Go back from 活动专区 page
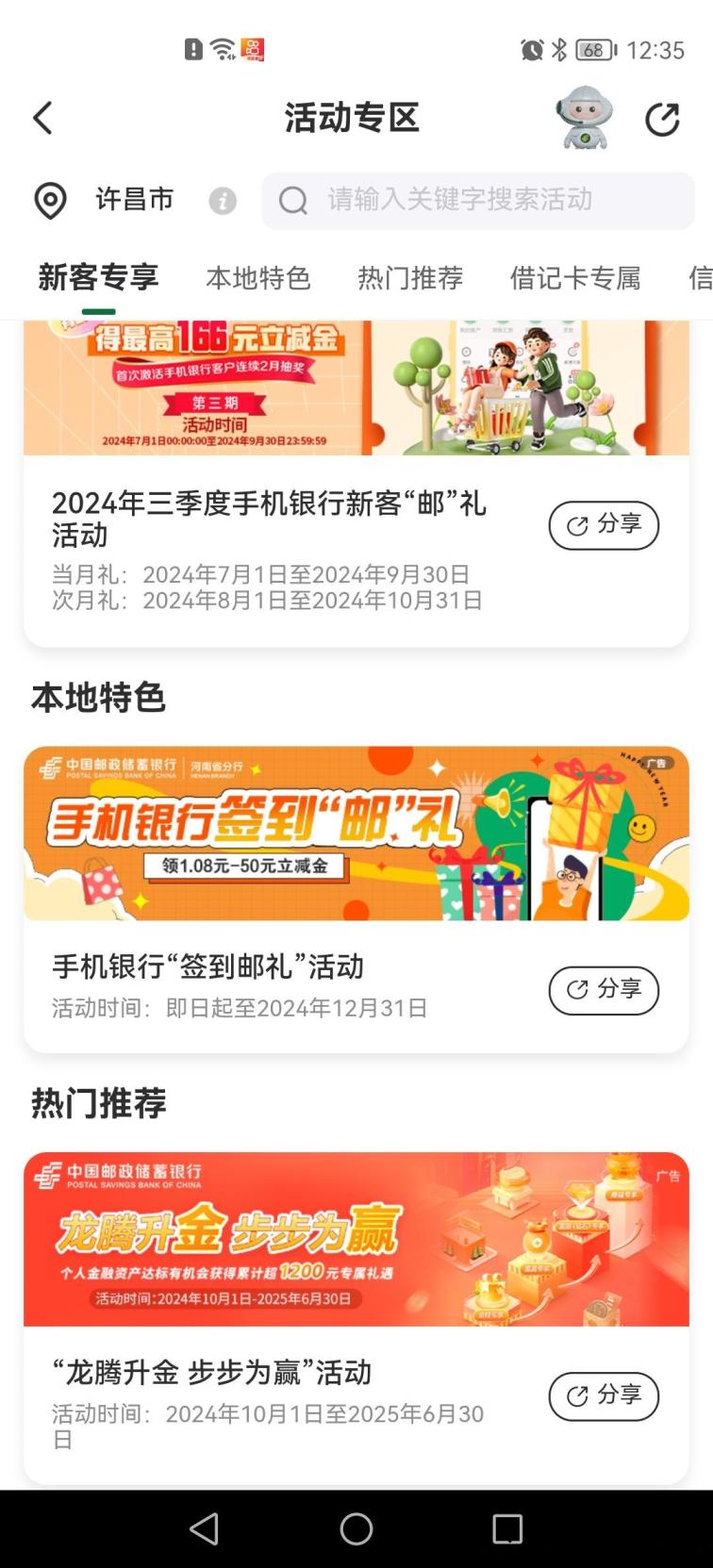The height and width of the screenshot is (1568, 713). pyautogui.click(x=43, y=119)
